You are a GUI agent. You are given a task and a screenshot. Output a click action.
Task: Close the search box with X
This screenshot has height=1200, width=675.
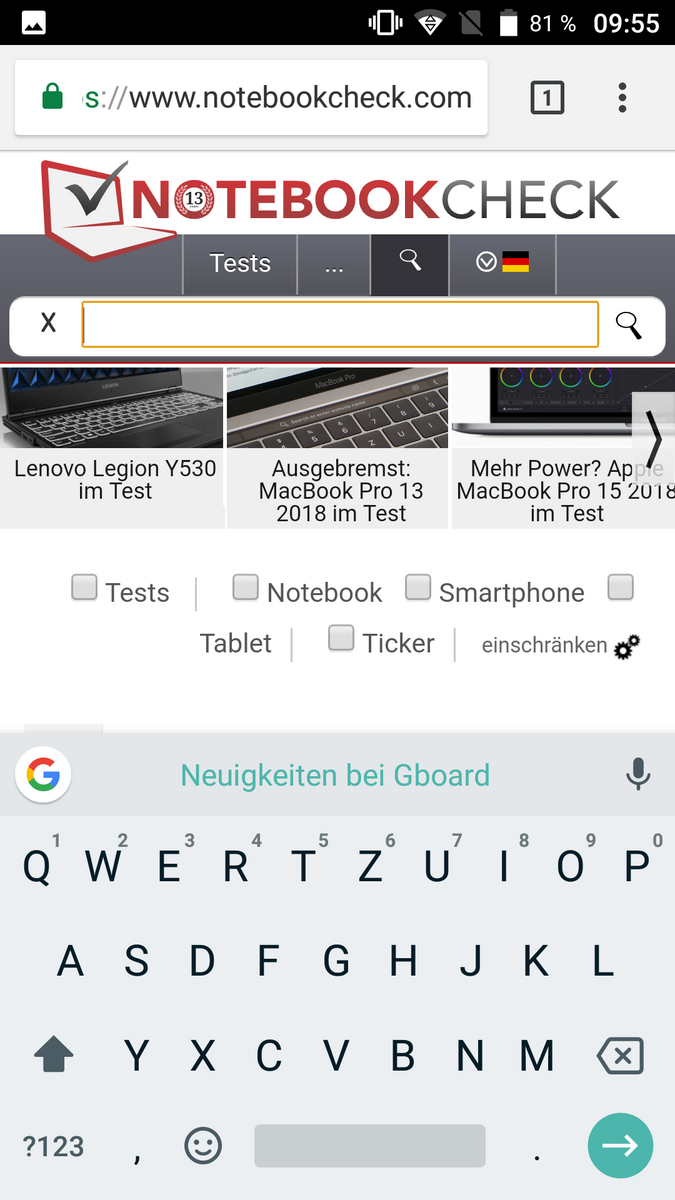tap(48, 324)
